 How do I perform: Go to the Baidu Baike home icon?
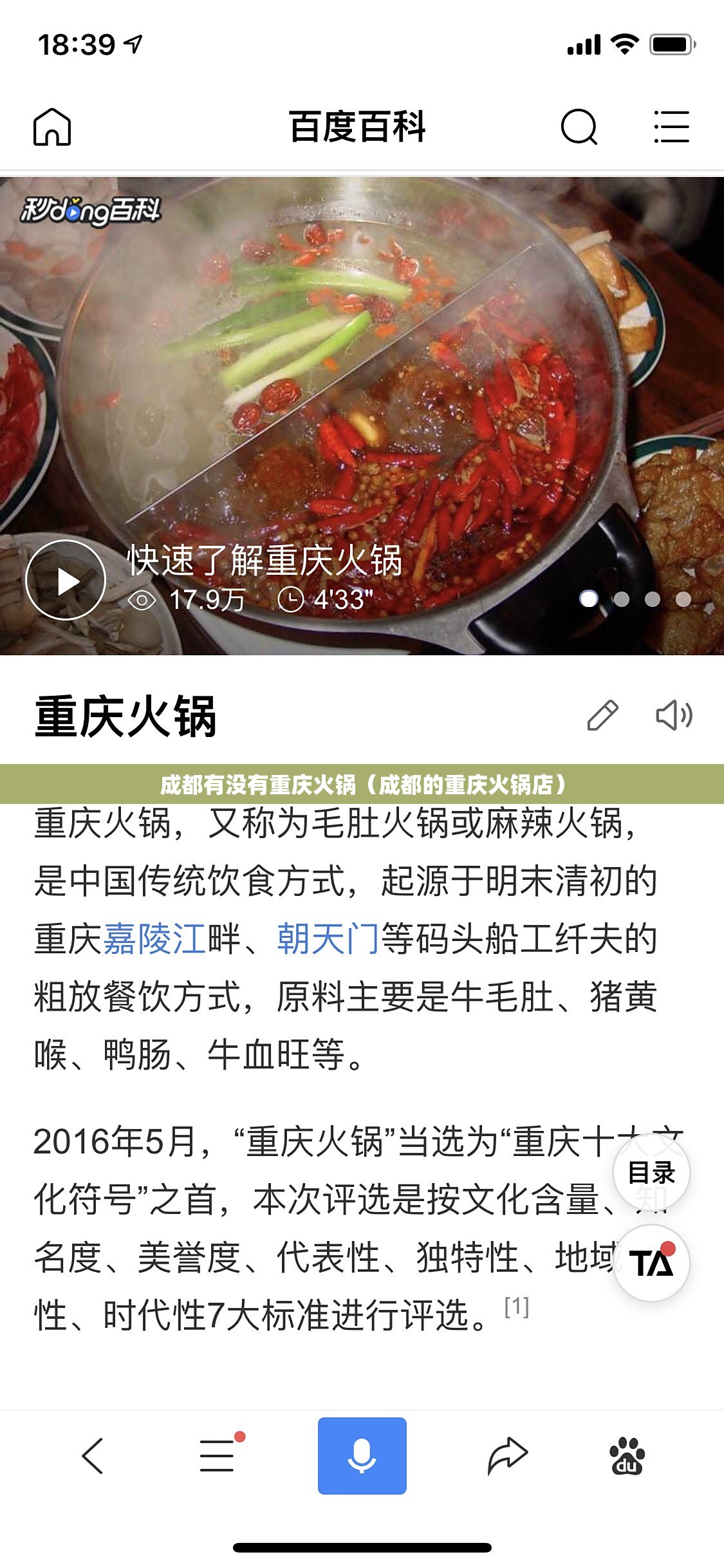pos(51,126)
